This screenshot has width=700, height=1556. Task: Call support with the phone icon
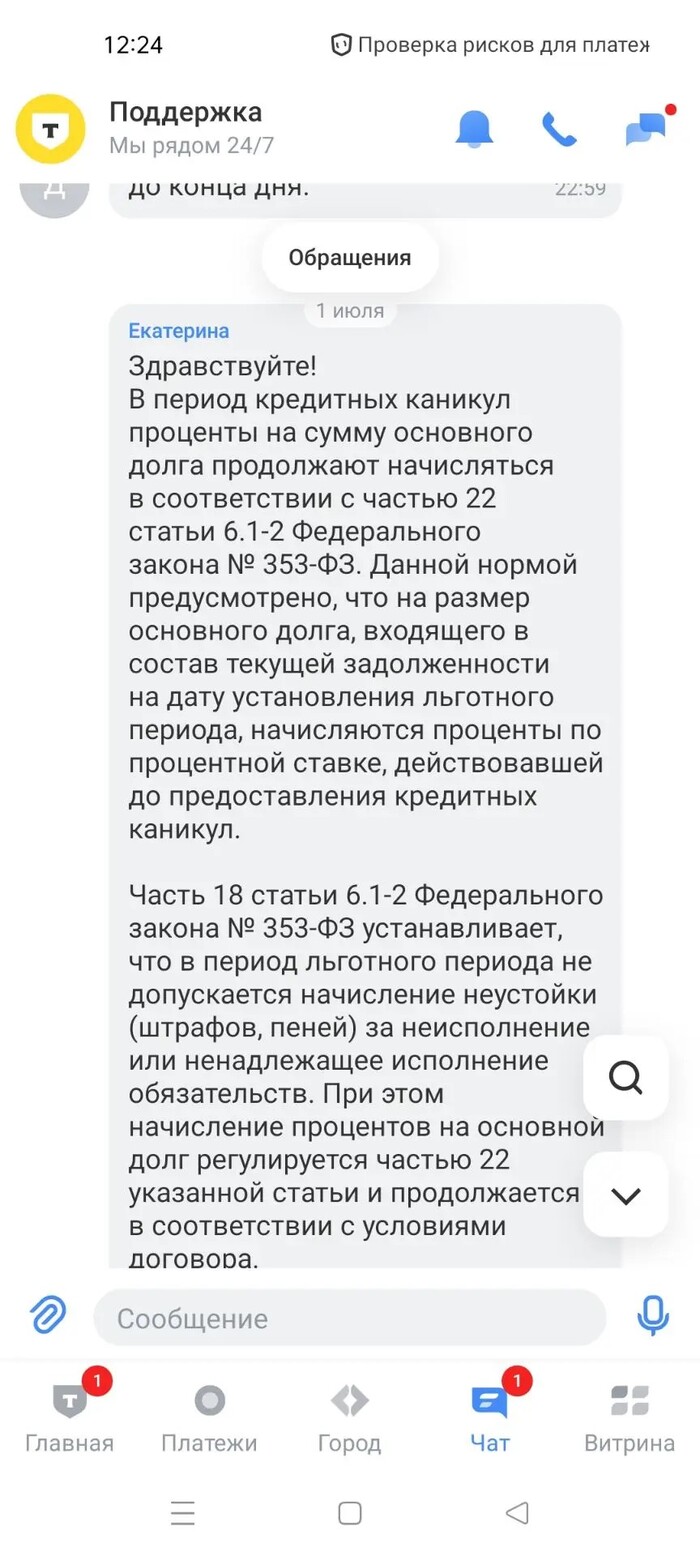(x=559, y=129)
